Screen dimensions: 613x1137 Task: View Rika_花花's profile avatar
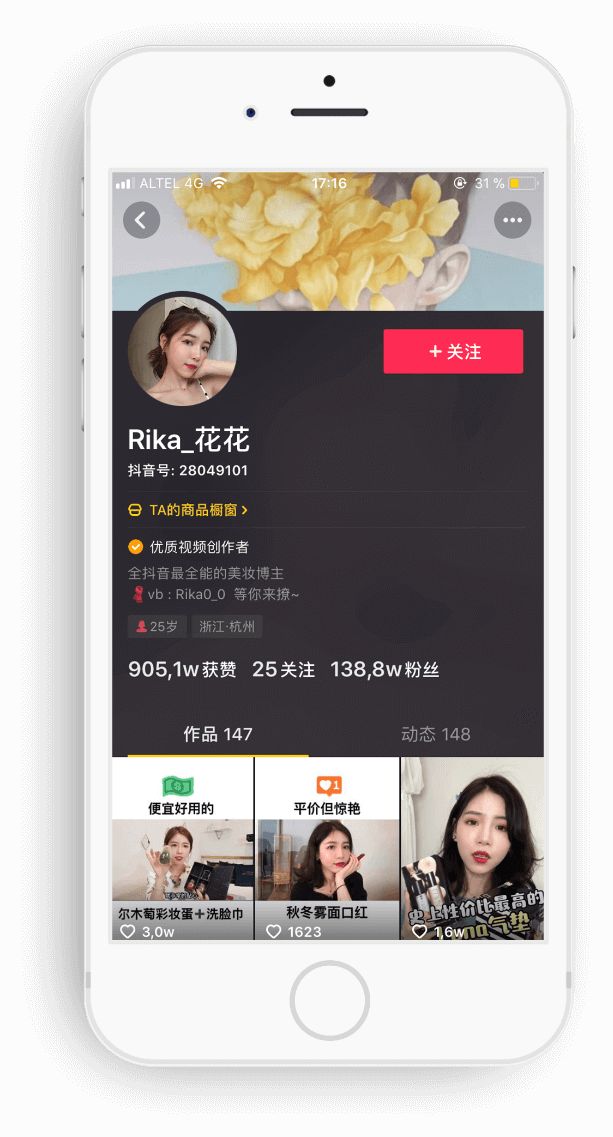point(182,351)
